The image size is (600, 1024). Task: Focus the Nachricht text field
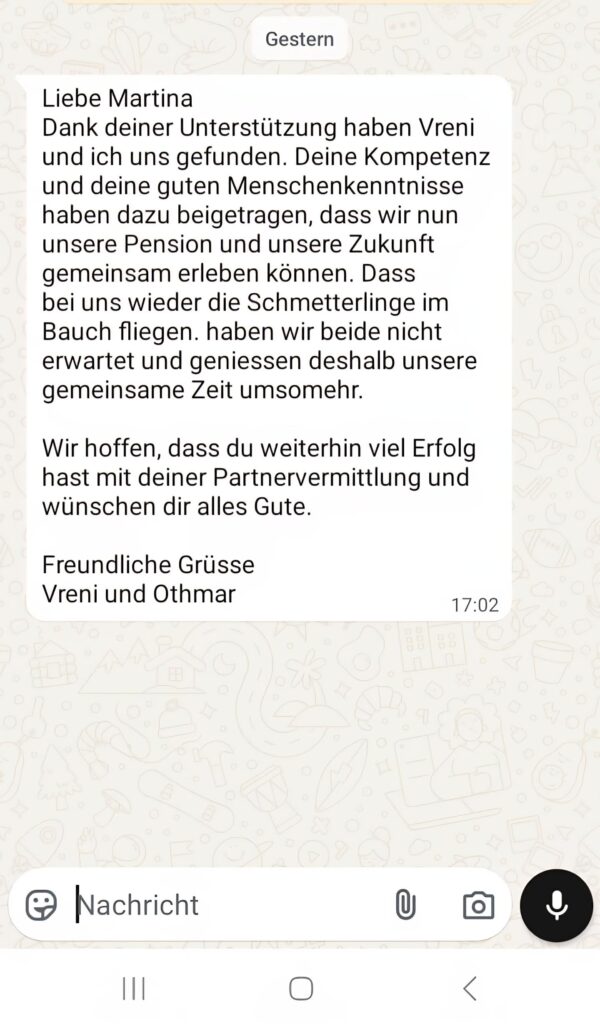(220, 905)
